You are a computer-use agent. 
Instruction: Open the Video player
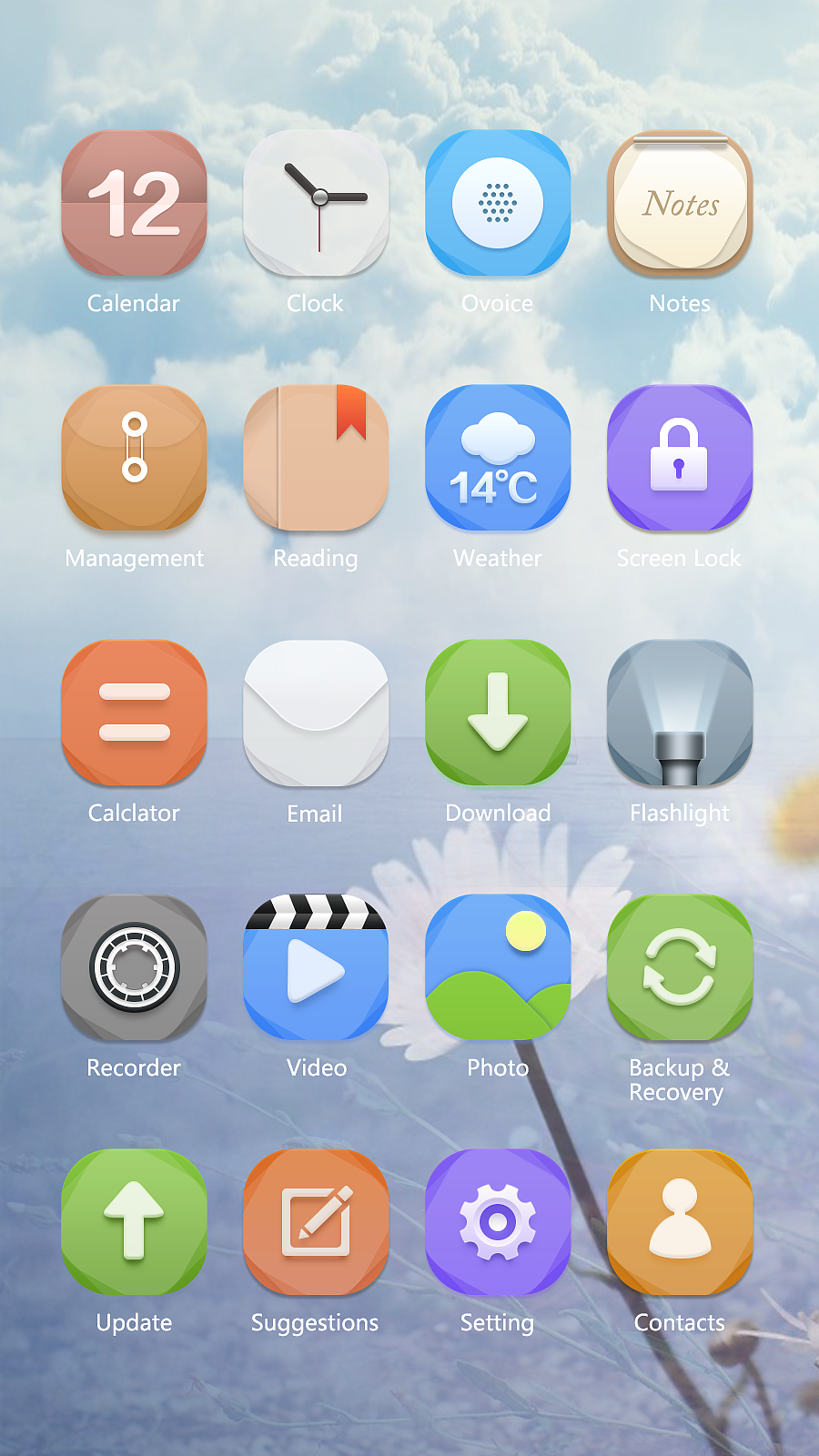[316, 966]
